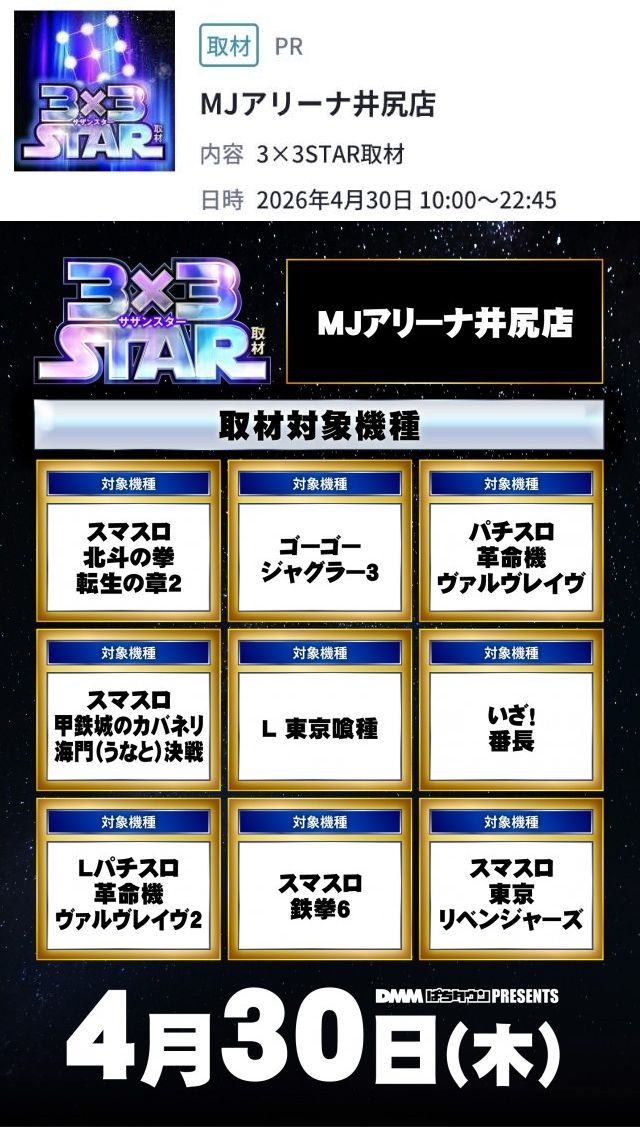View the 3×3 STAR event poster image
Viewport: 640px width, 1127px height.
320,670
